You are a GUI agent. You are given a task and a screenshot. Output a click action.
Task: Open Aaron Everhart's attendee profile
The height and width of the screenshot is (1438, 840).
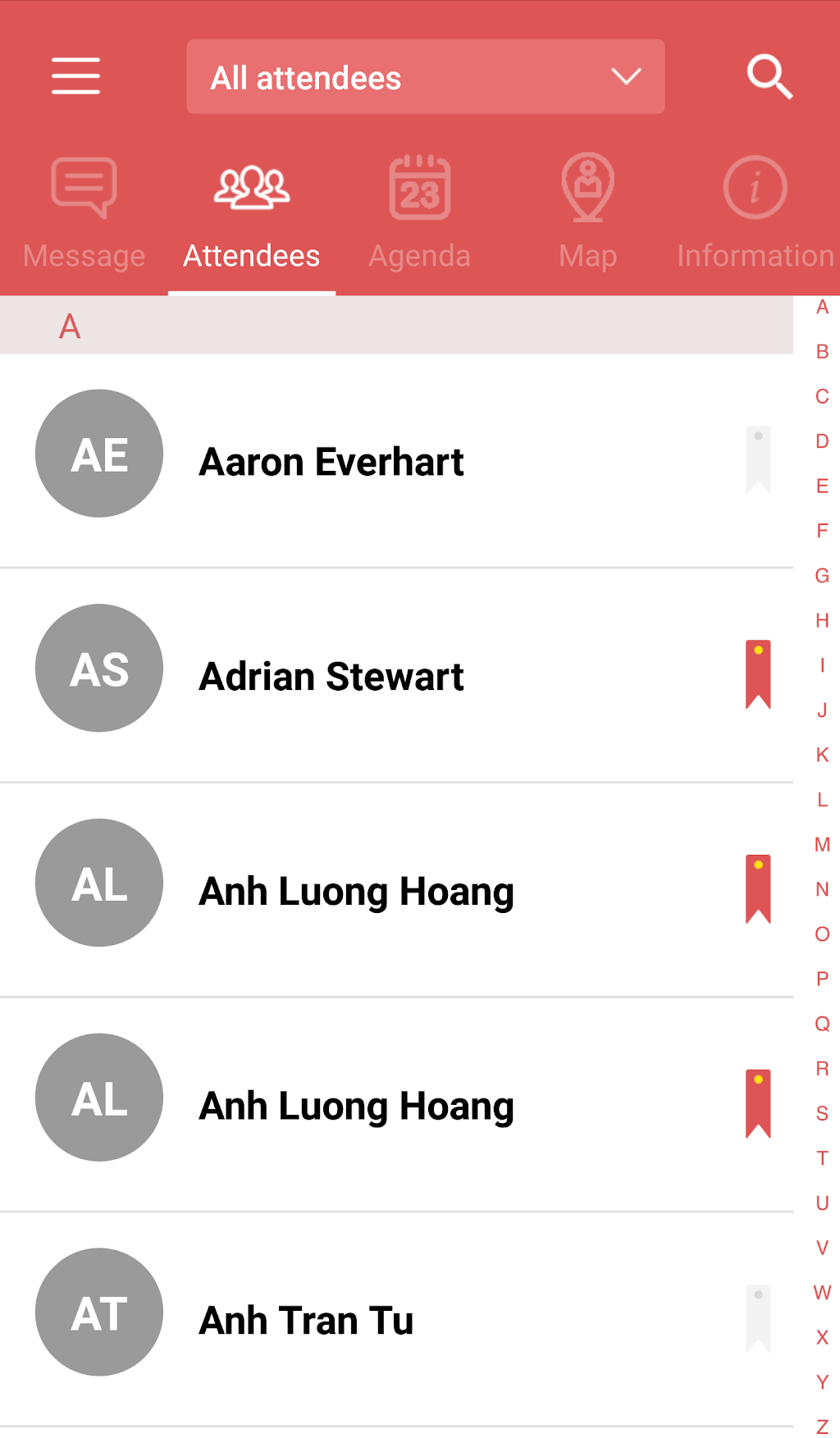(x=331, y=462)
